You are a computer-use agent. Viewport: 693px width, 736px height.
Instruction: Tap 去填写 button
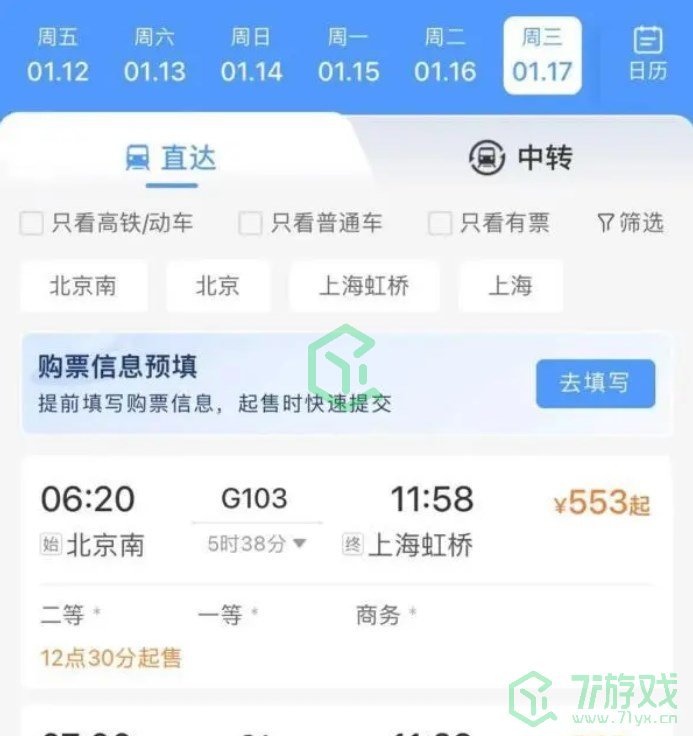pos(595,383)
